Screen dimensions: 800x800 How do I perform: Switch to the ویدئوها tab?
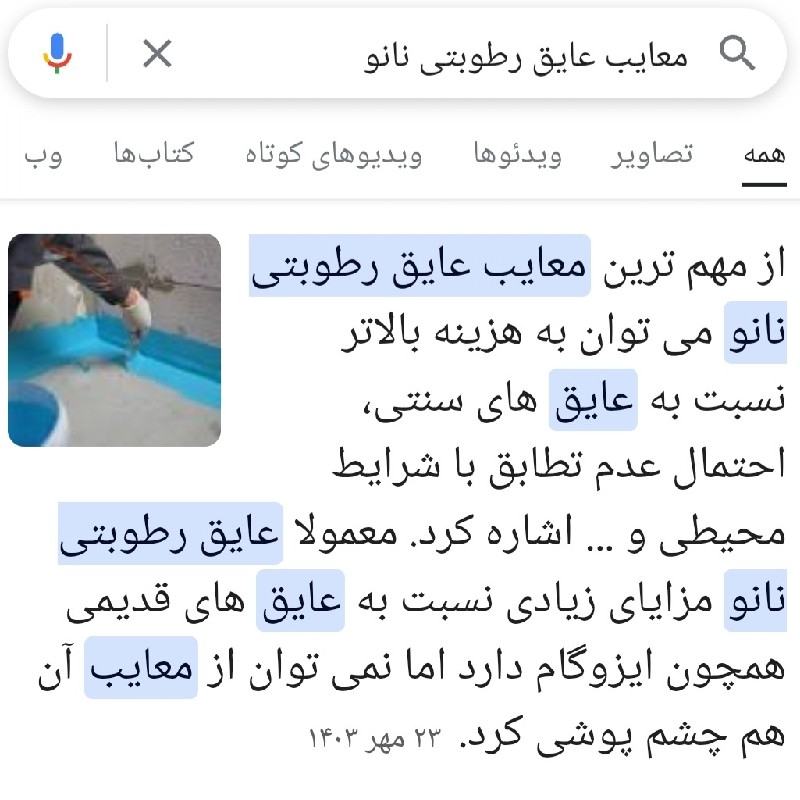click(517, 155)
